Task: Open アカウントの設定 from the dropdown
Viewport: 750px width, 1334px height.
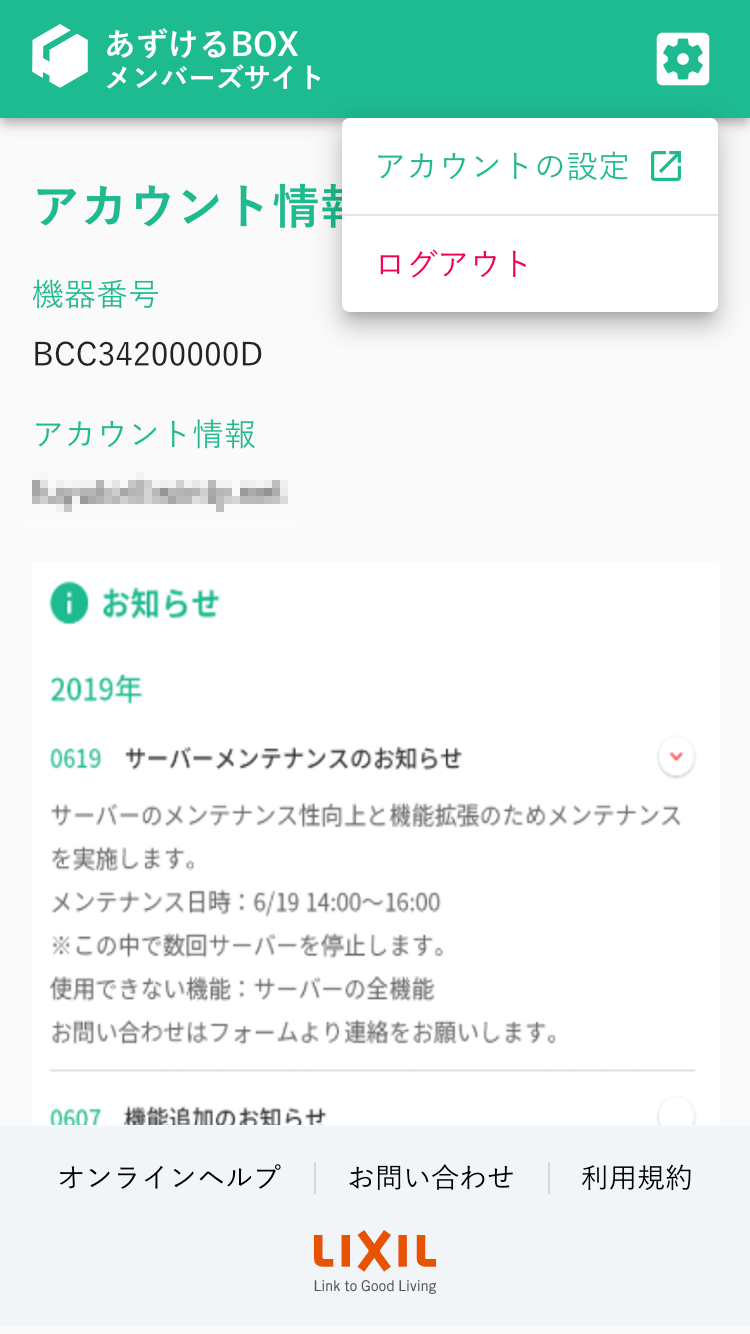Action: 530,167
